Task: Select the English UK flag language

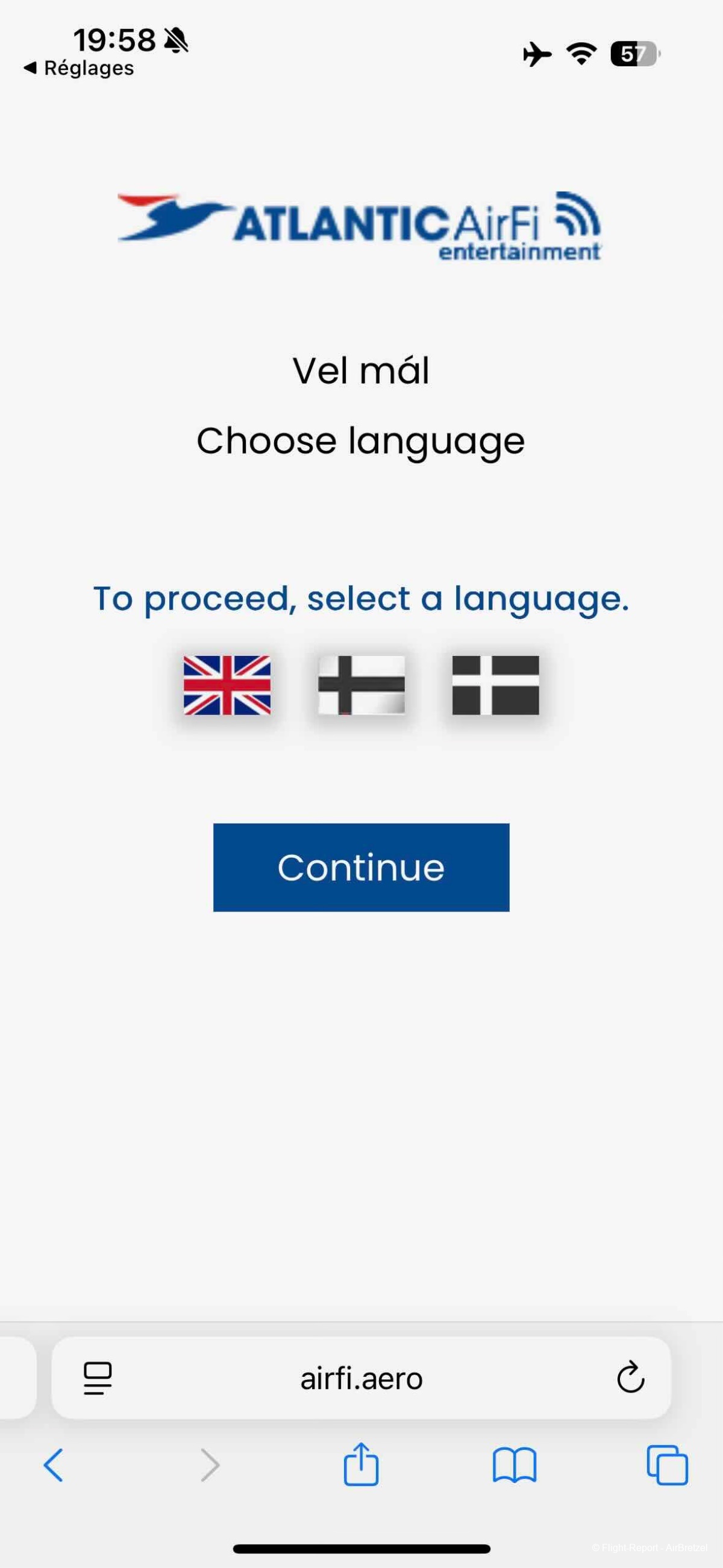Action: (x=227, y=685)
